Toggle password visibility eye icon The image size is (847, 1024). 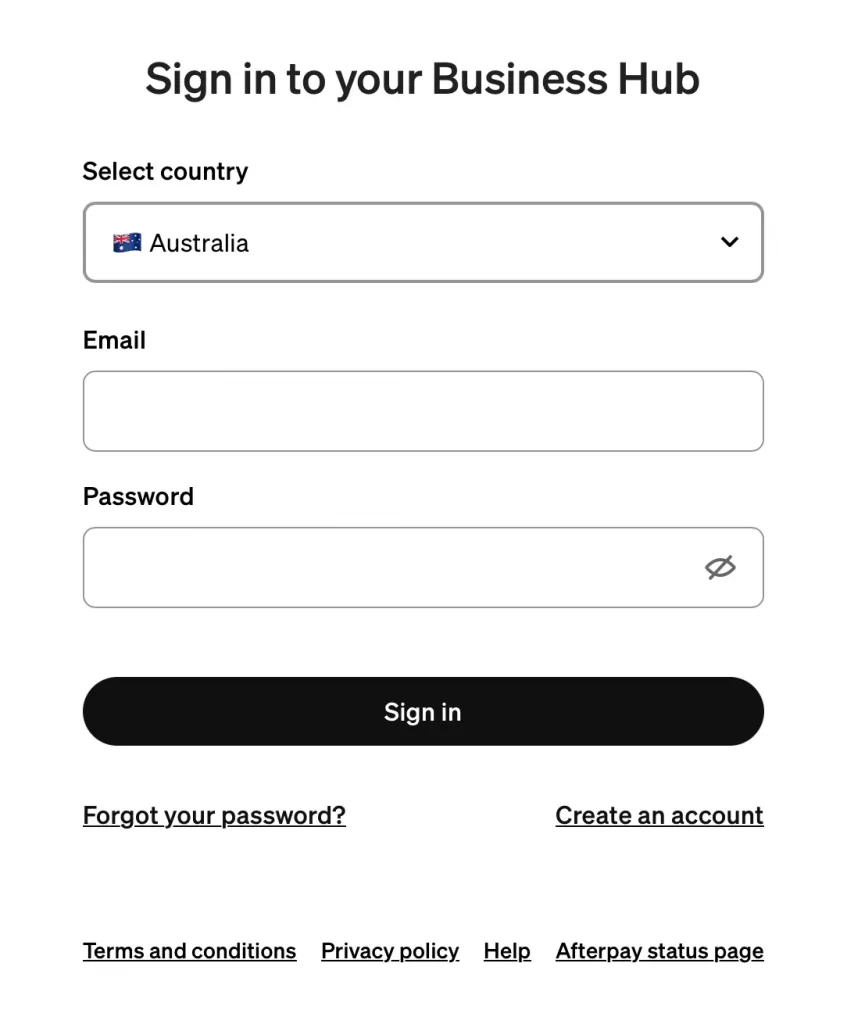point(720,567)
